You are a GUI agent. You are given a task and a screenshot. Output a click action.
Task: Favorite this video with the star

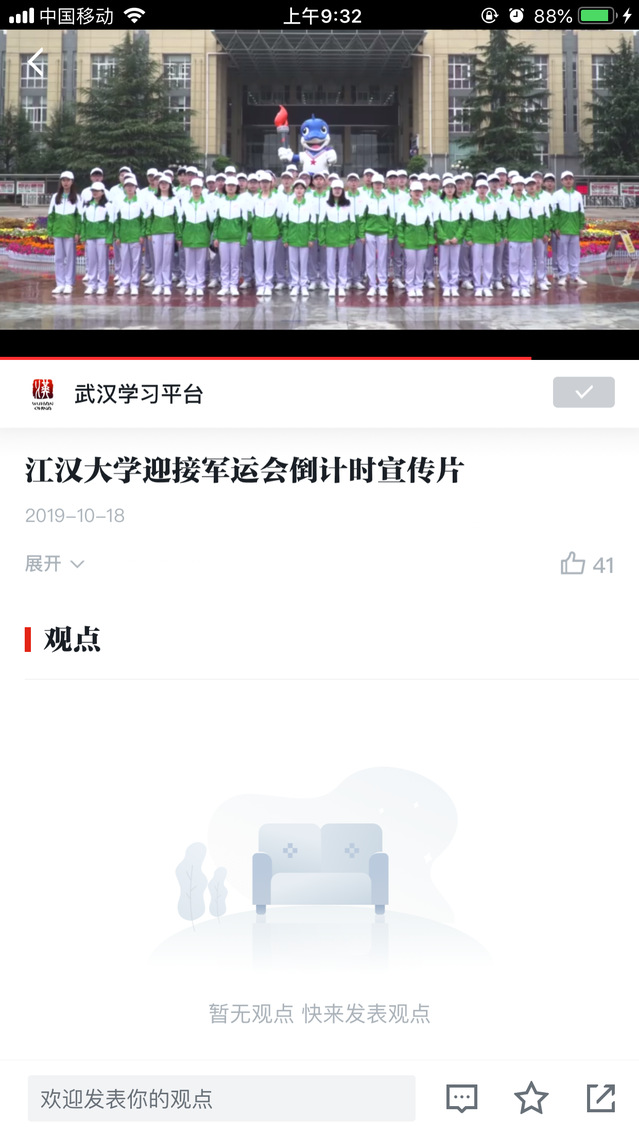tap(531, 1098)
